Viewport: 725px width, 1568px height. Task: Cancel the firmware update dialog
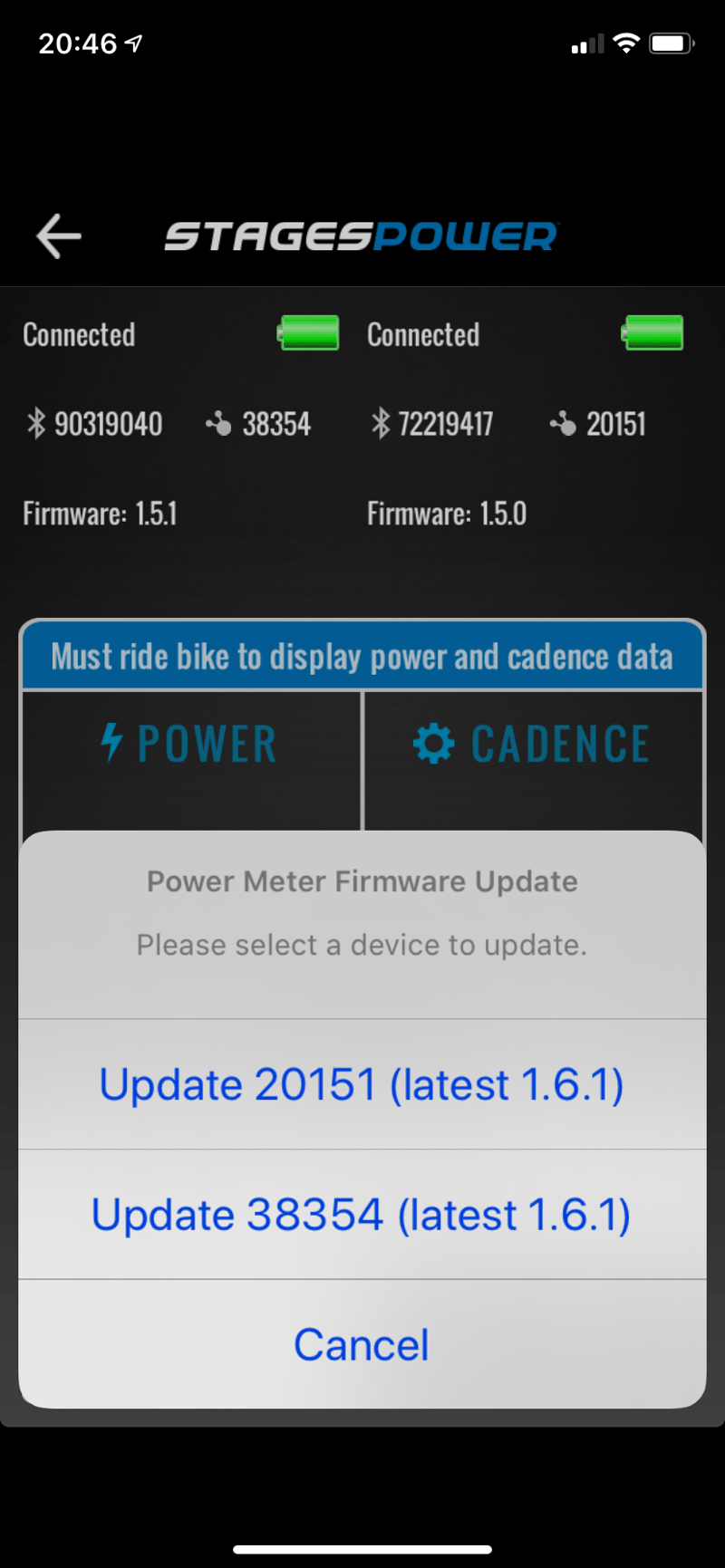point(362,1345)
